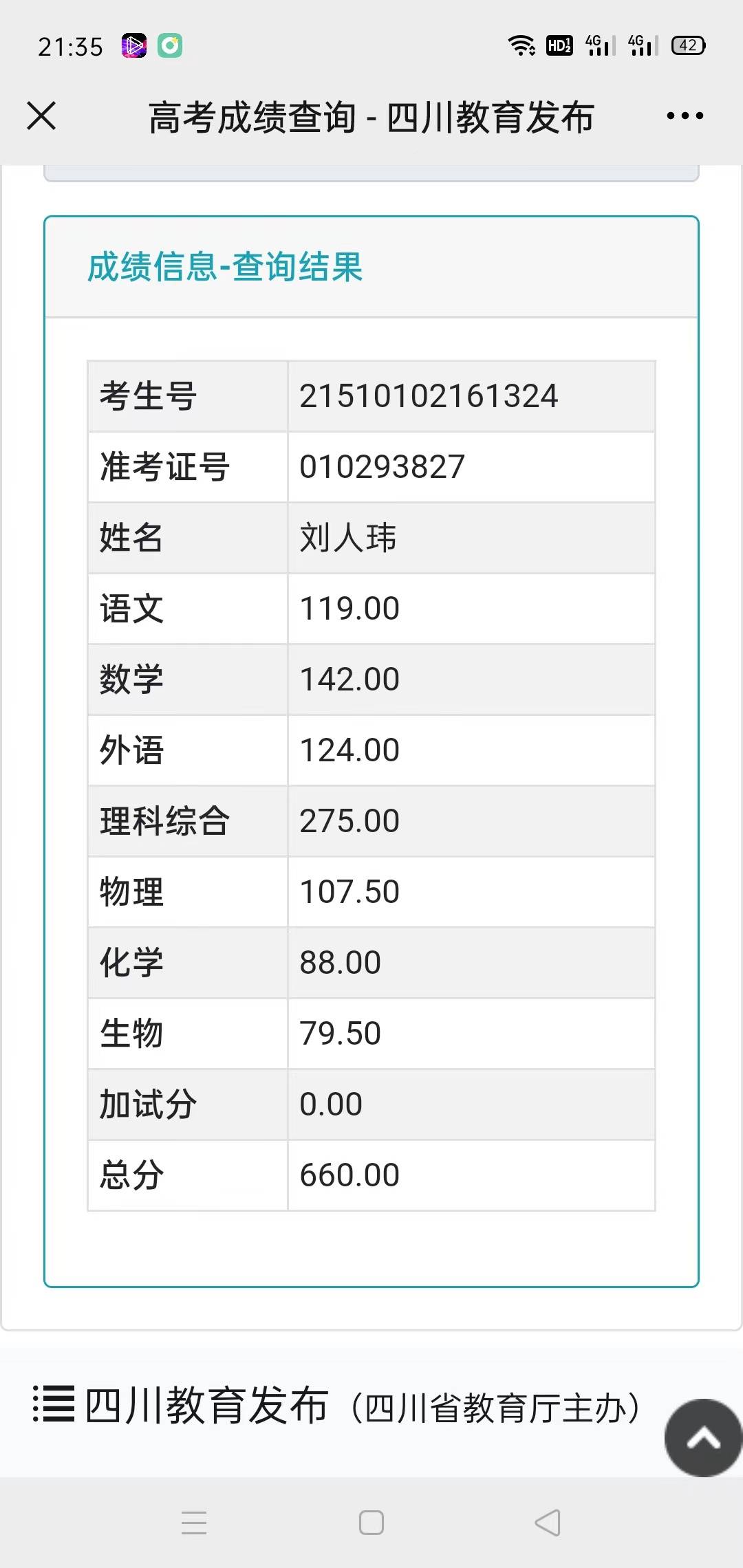Tap the scroll-to-top arrow button
Image resolution: width=743 pixels, height=1568 pixels.
703,1437
